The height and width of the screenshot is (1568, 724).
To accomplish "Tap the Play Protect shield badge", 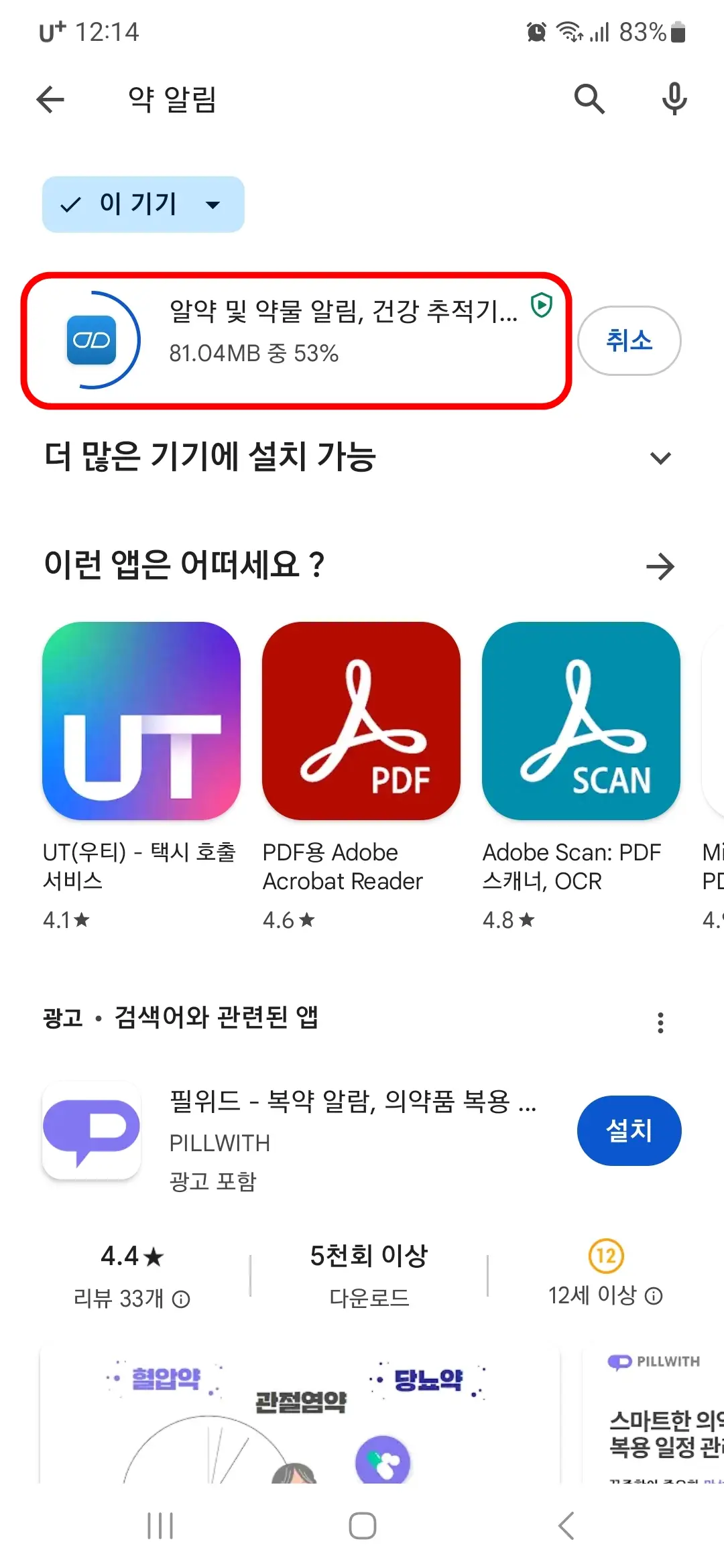I will 542,307.
